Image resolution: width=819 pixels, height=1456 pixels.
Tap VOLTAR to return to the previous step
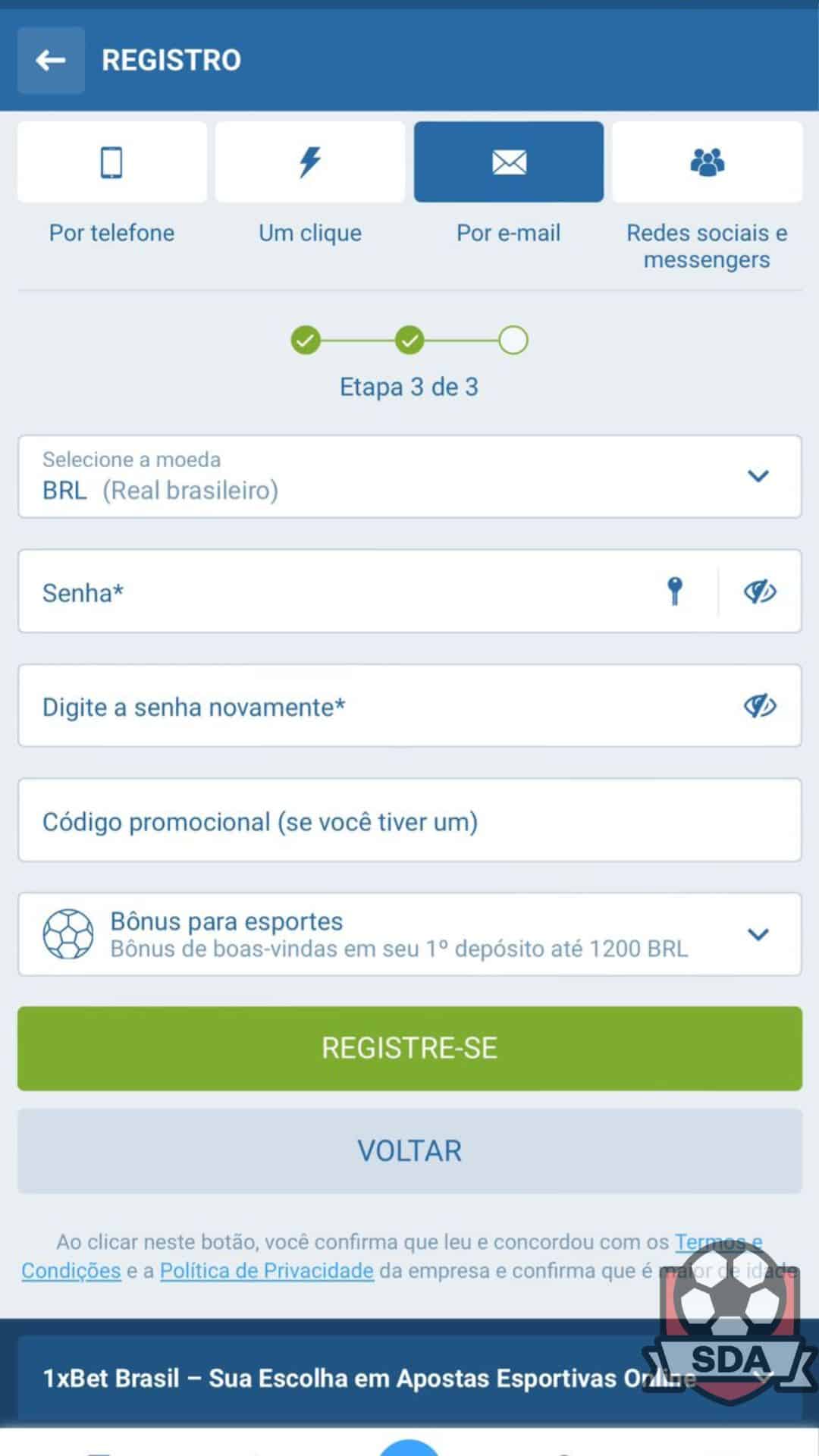pyautogui.click(x=409, y=1150)
